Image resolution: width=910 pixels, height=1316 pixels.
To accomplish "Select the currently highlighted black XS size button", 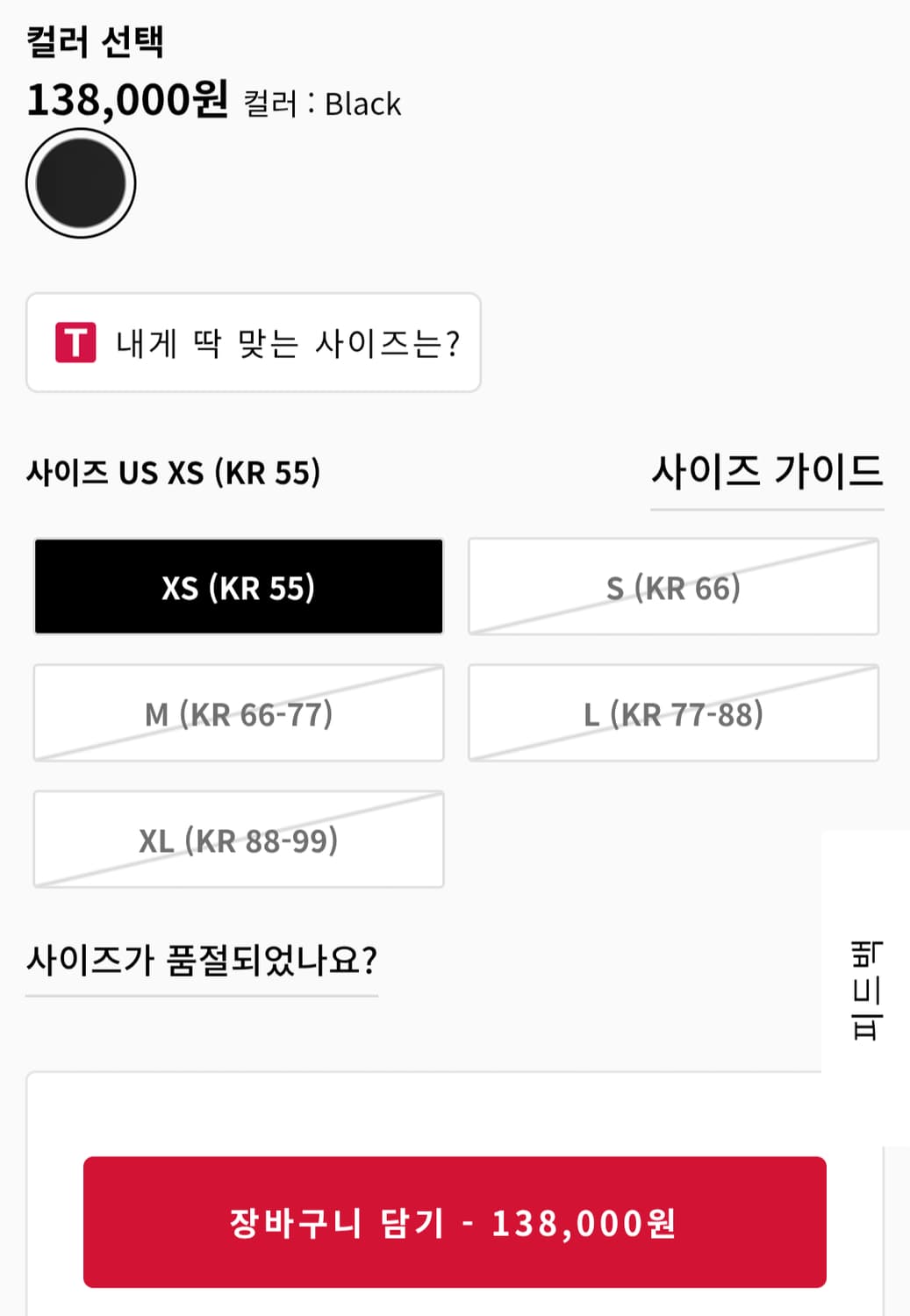I will [239, 585].
